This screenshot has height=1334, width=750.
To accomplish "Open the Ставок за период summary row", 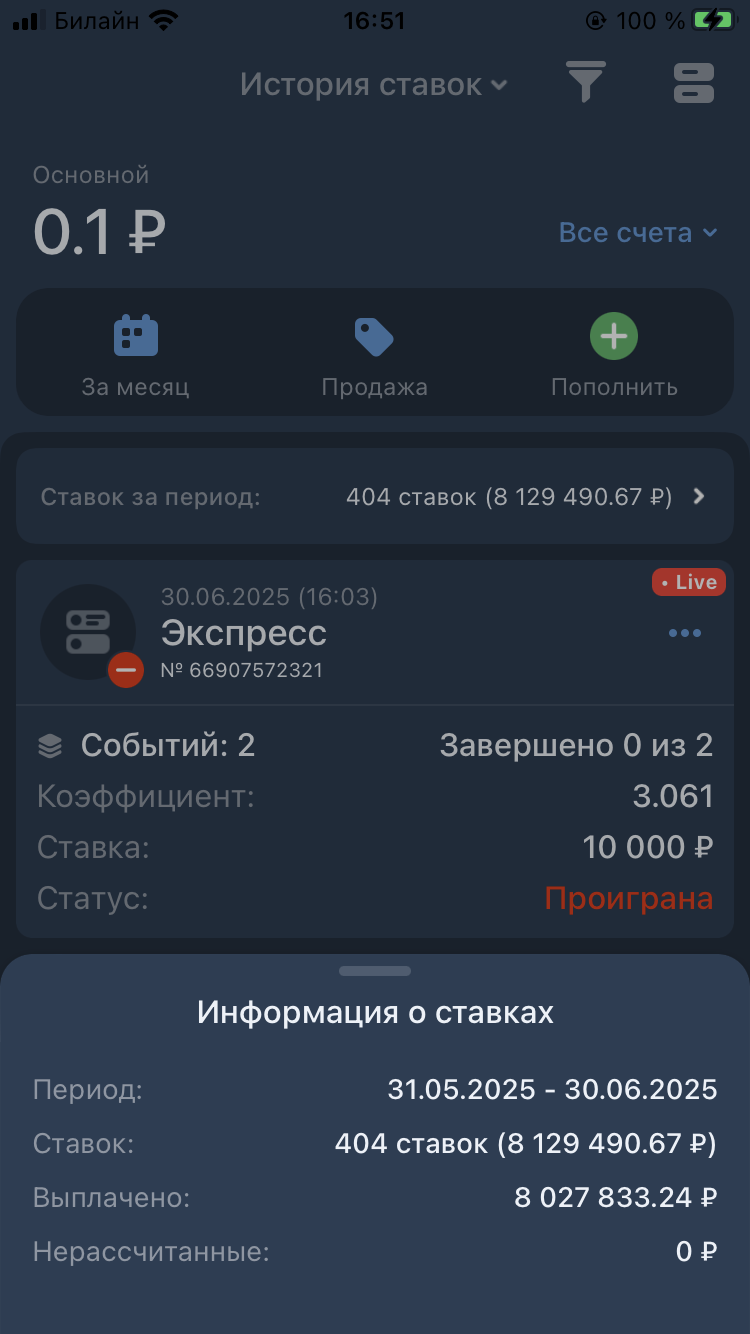I will pos(374,496).
